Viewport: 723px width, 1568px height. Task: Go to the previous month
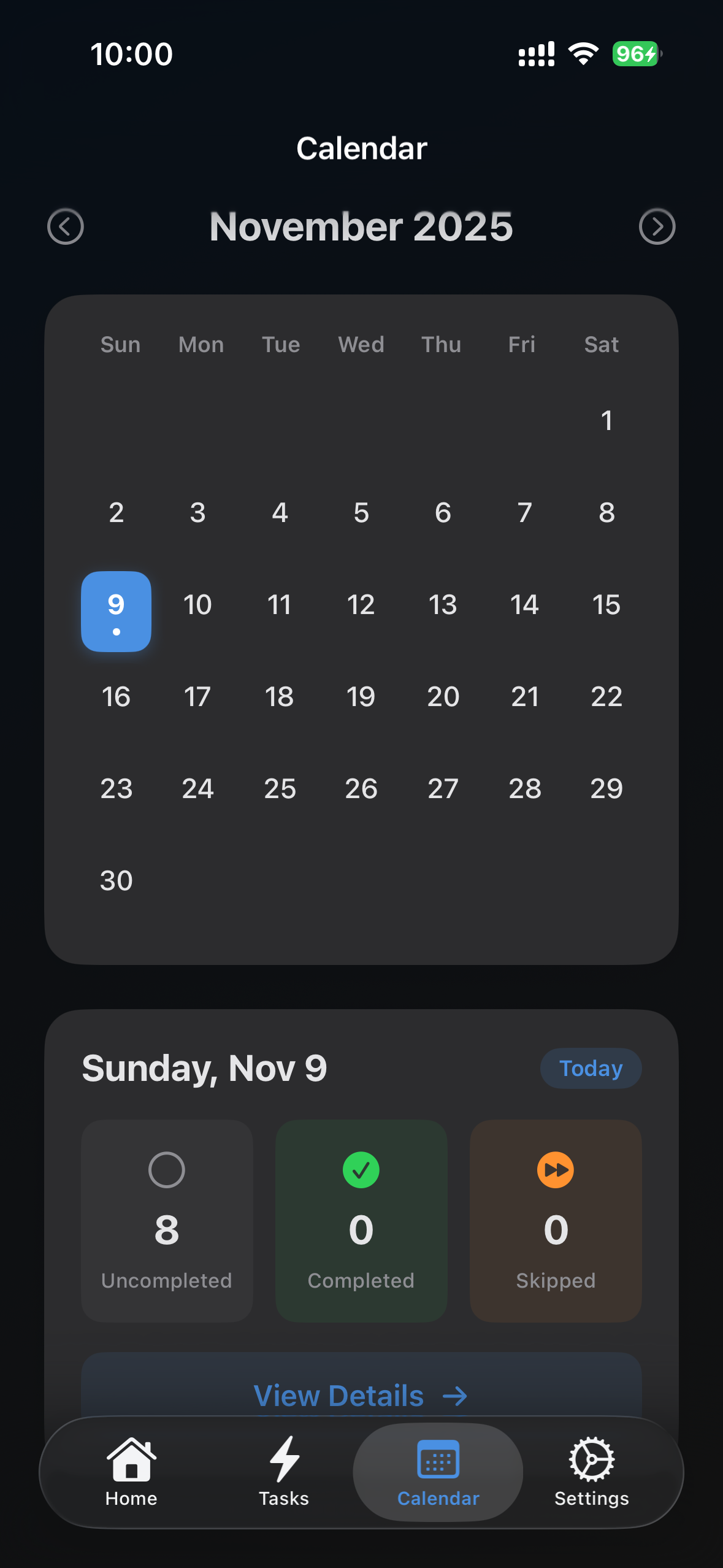click(66, 226)
